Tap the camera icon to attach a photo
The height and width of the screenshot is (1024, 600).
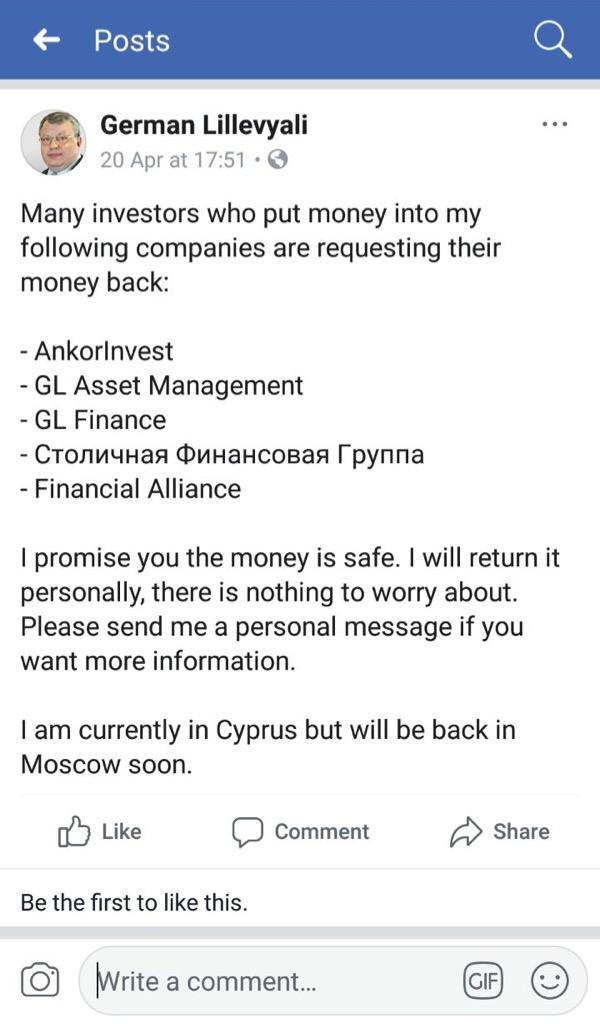40,981
